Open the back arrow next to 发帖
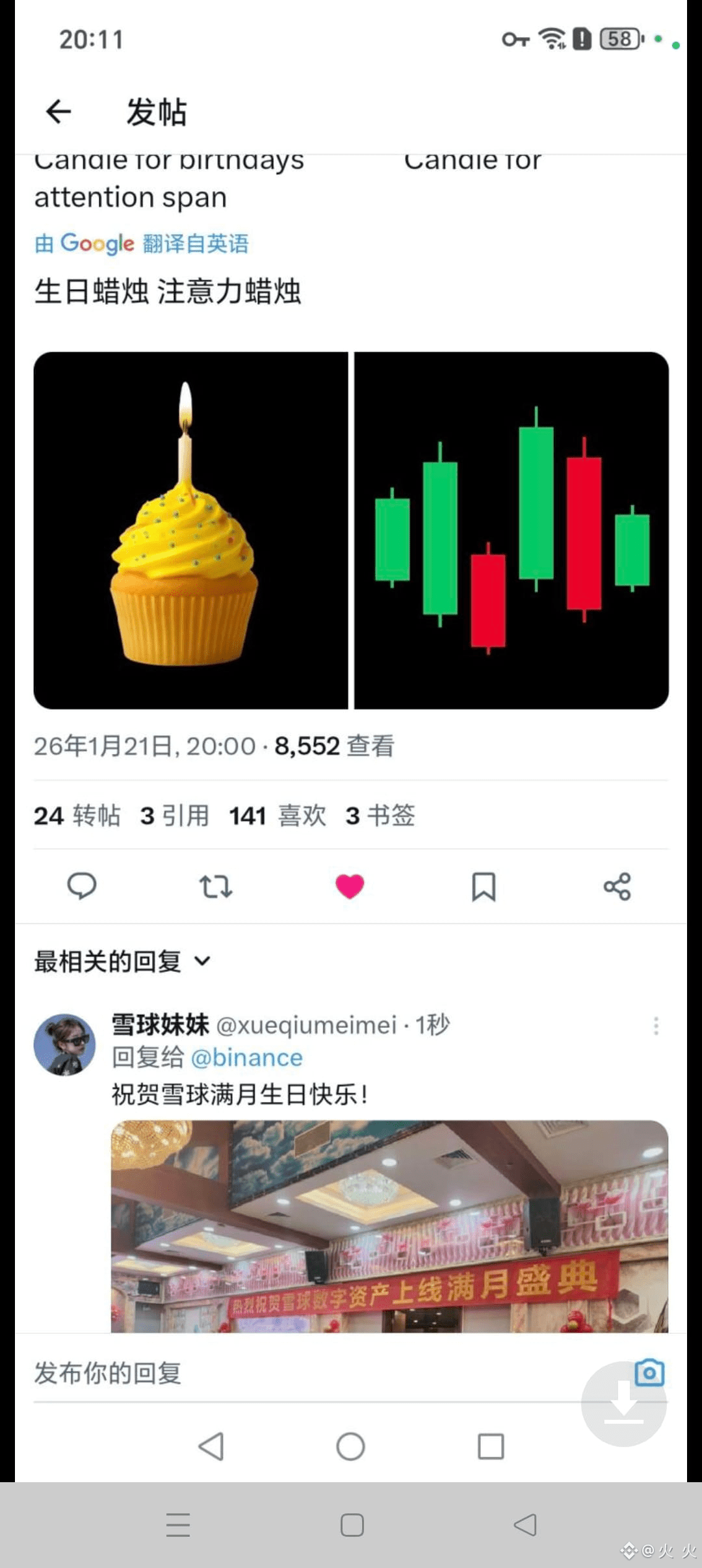Image resolution: width=702 pixels, height=1568 pixels. point(58,111)
